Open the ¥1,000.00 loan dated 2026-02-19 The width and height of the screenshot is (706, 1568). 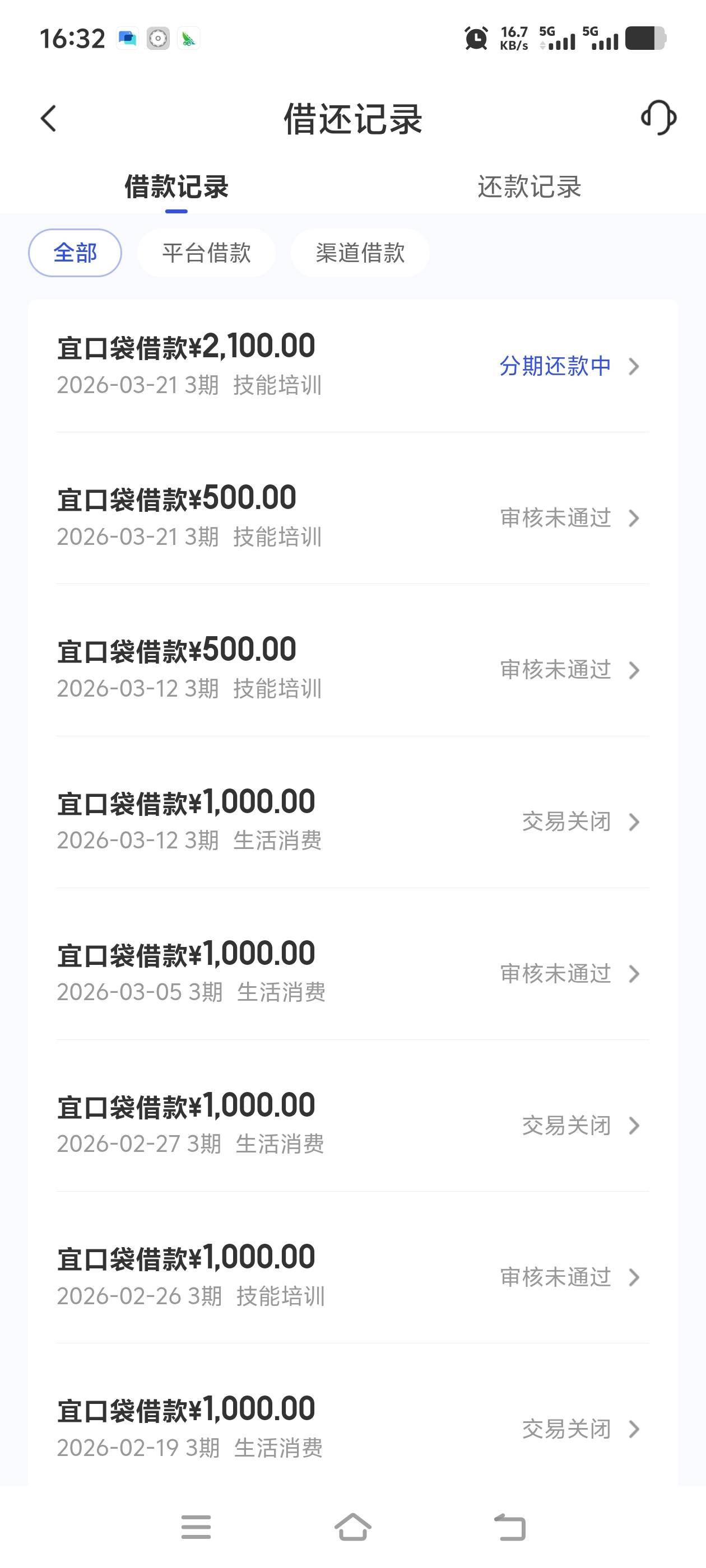pyautogui.click(x=352, y=1428)
